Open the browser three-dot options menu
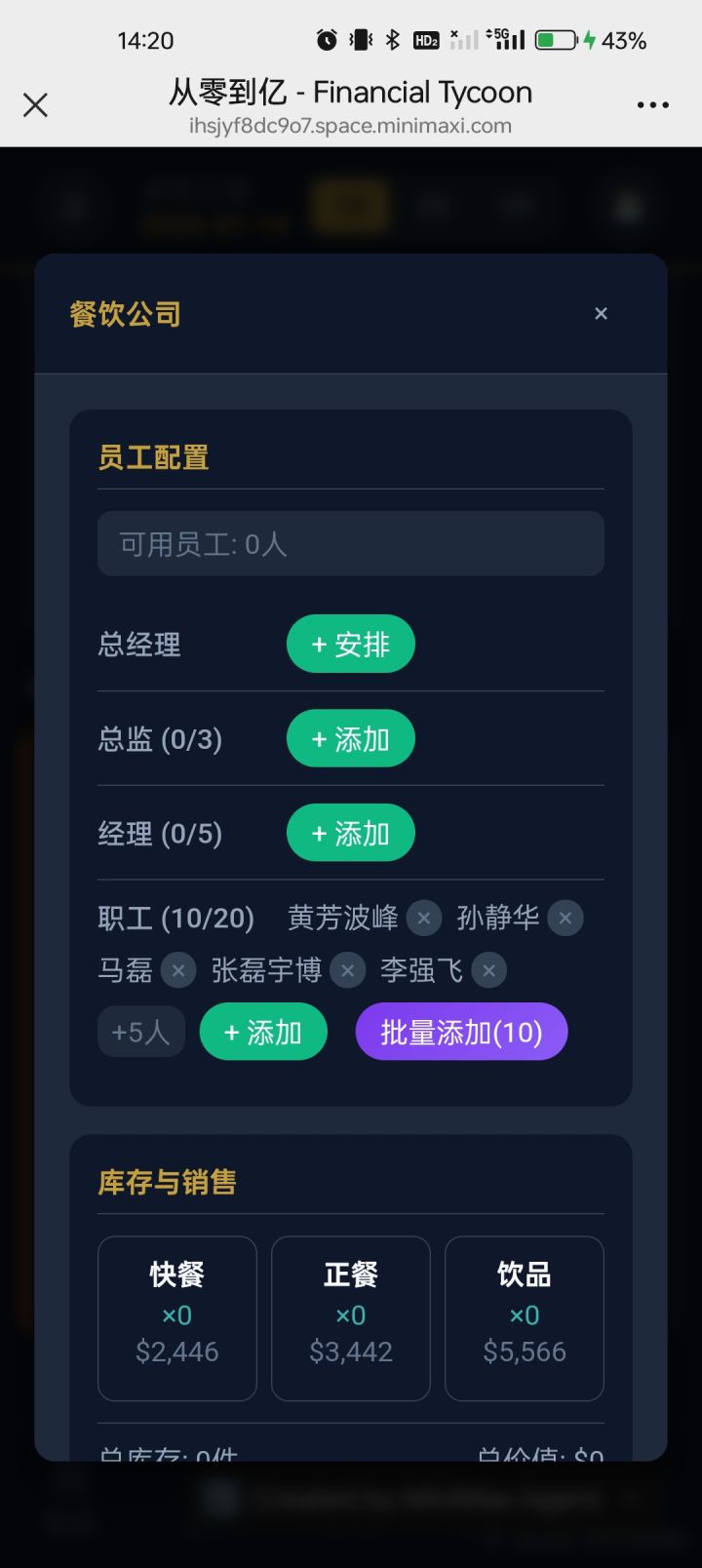 pyautogui.click(x=651, y=104)
